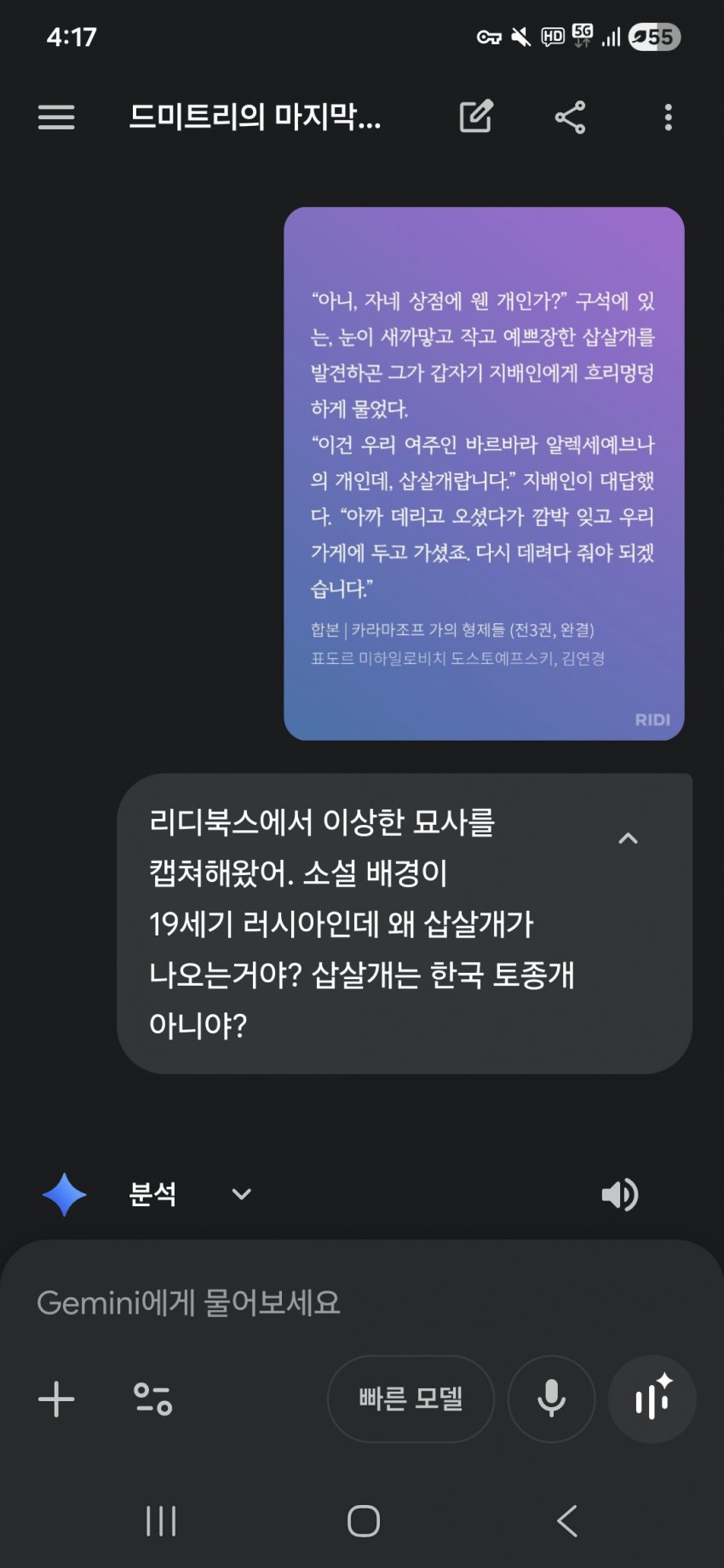This screenshot has height=1568, width=724.
Task: Open the tools settings icon
Action: (153, 1399)
